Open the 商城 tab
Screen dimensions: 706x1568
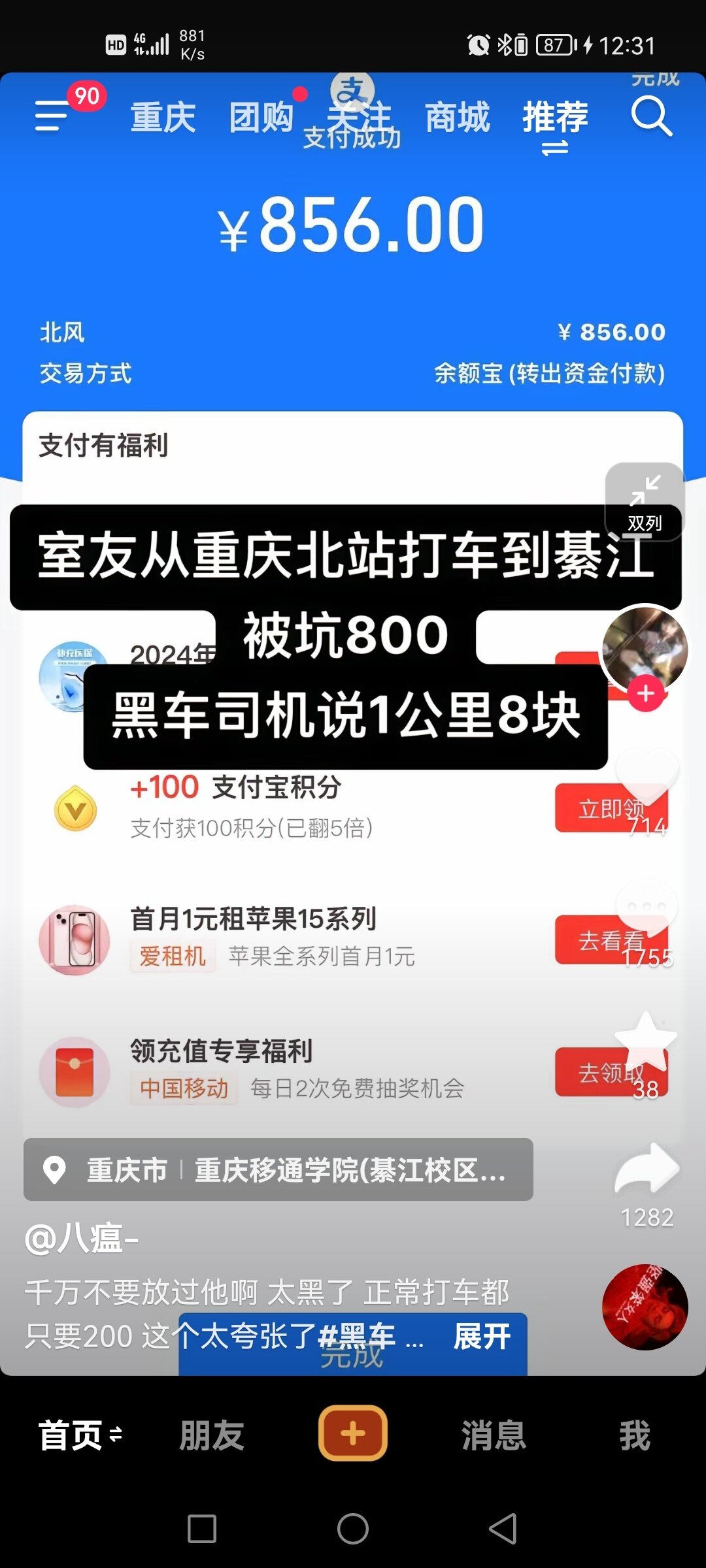point(457,118)
